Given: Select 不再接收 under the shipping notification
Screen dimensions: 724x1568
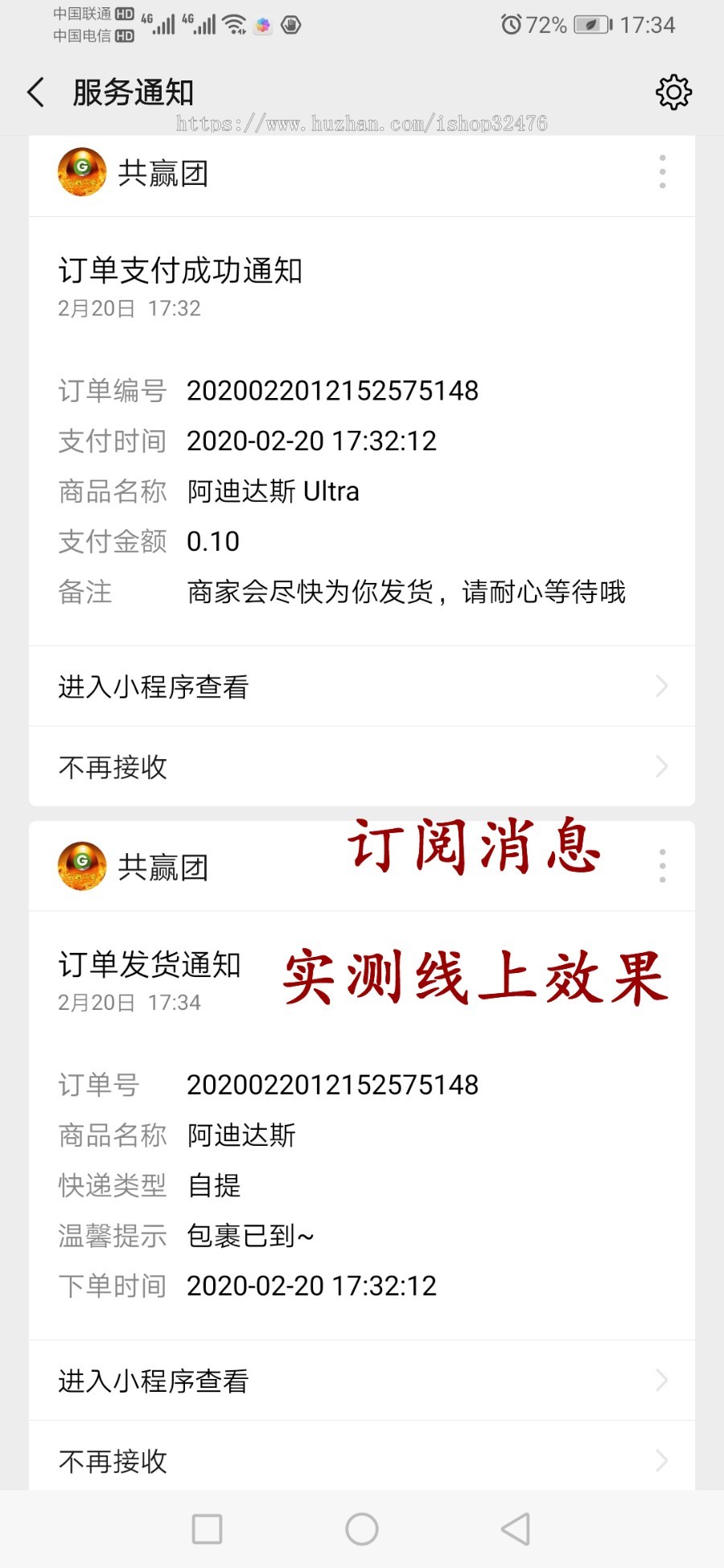Looking at the screenshot, I should click(x=112, y=1461).
